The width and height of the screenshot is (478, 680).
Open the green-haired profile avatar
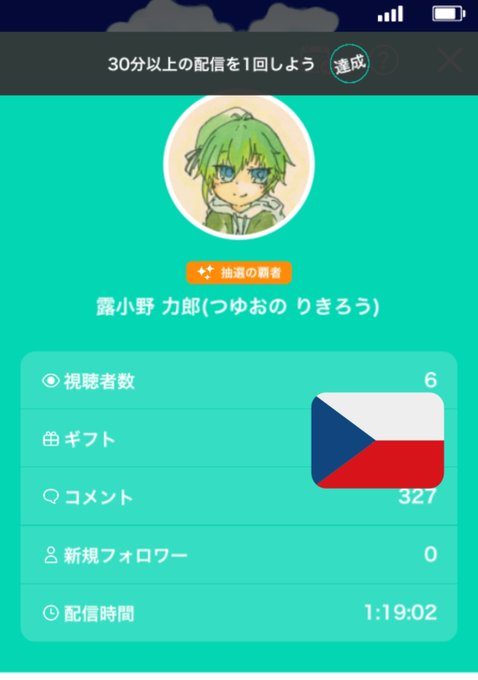[239, 165]
